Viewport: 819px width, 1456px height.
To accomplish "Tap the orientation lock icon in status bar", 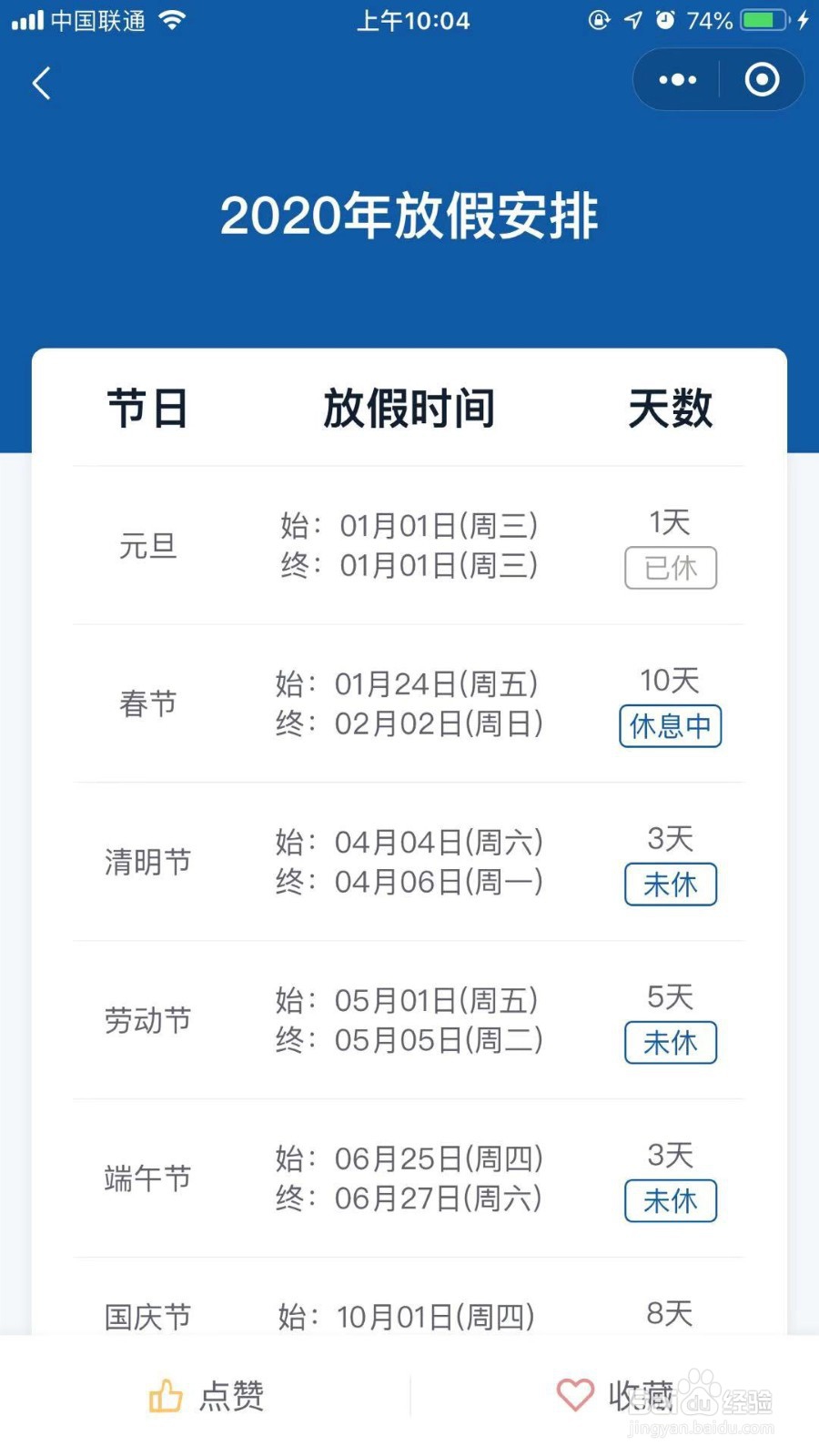I will point(599,20).
